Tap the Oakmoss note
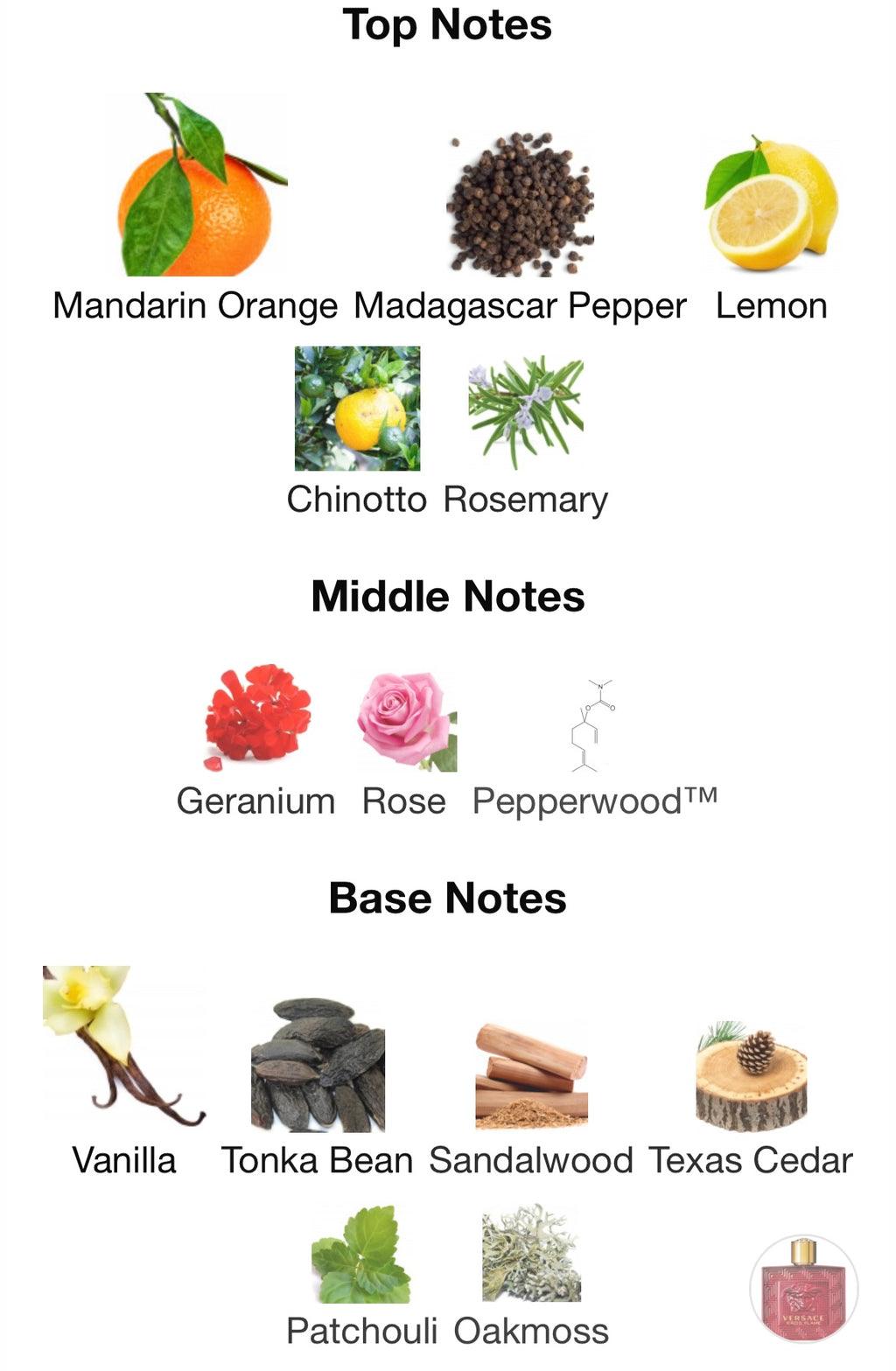896x1371 pixels. coord(531,1255)
